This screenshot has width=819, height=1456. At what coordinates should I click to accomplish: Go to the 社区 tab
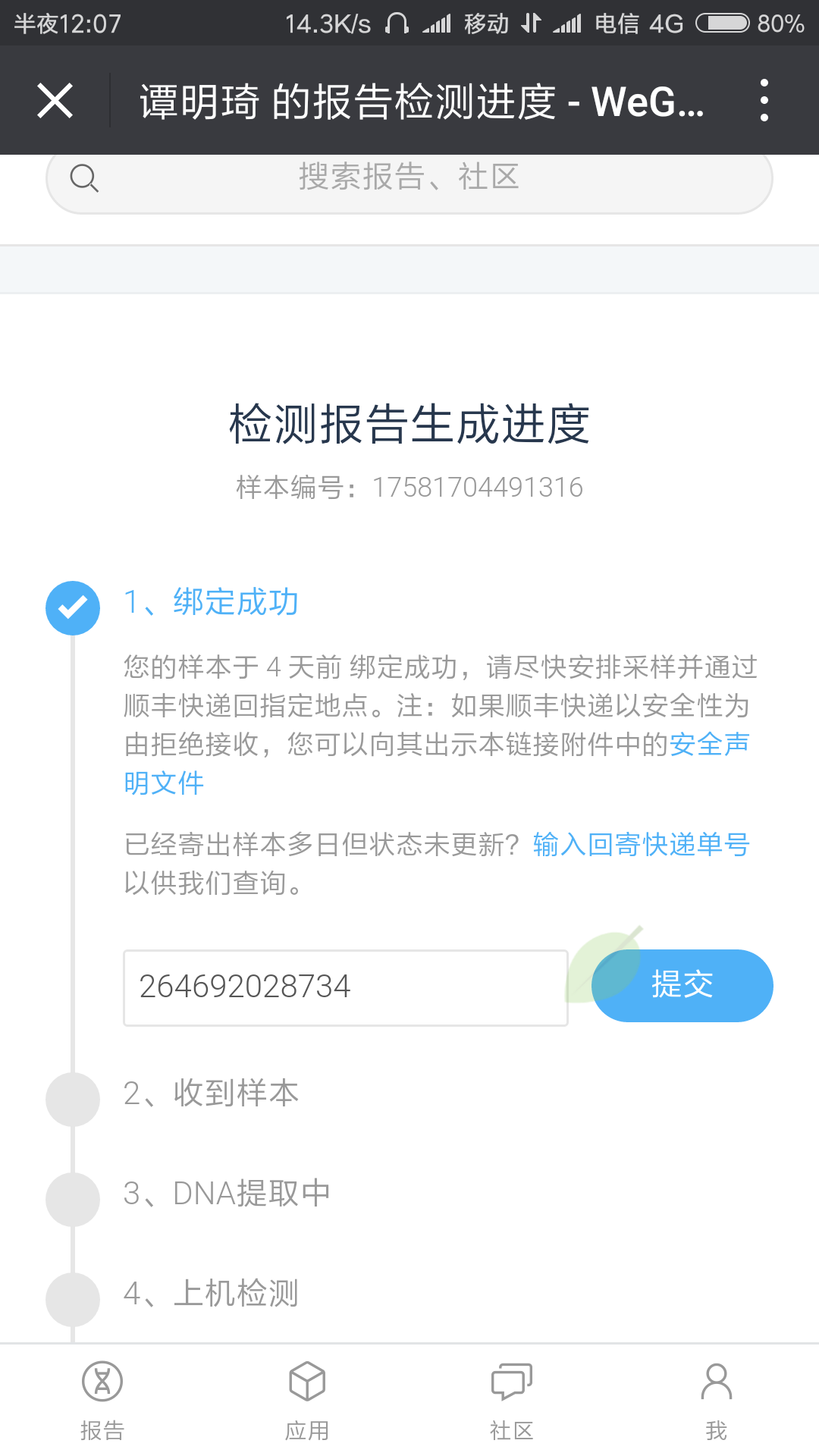coord(512,1400)
